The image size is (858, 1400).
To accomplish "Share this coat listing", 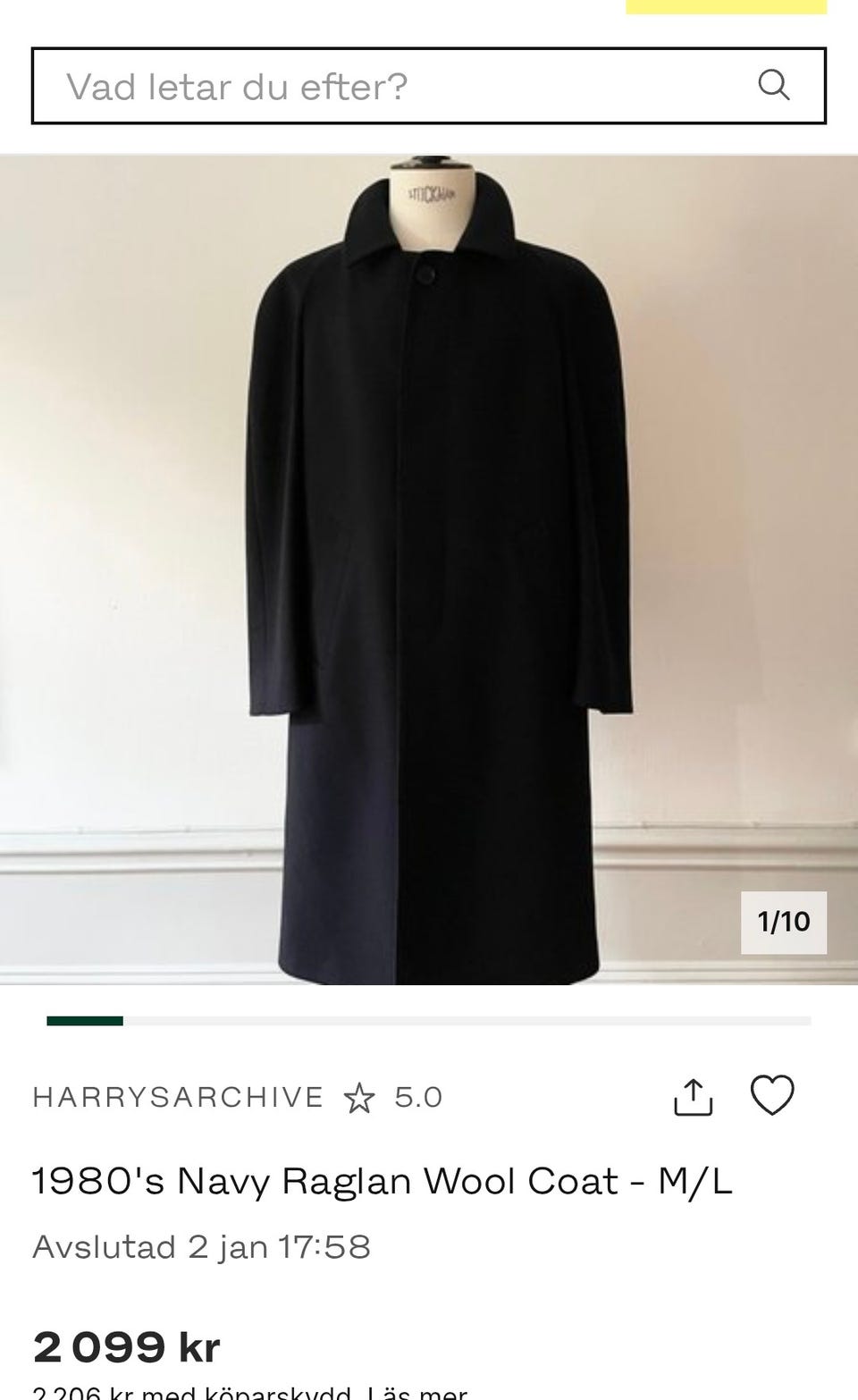I will 693,1097.
